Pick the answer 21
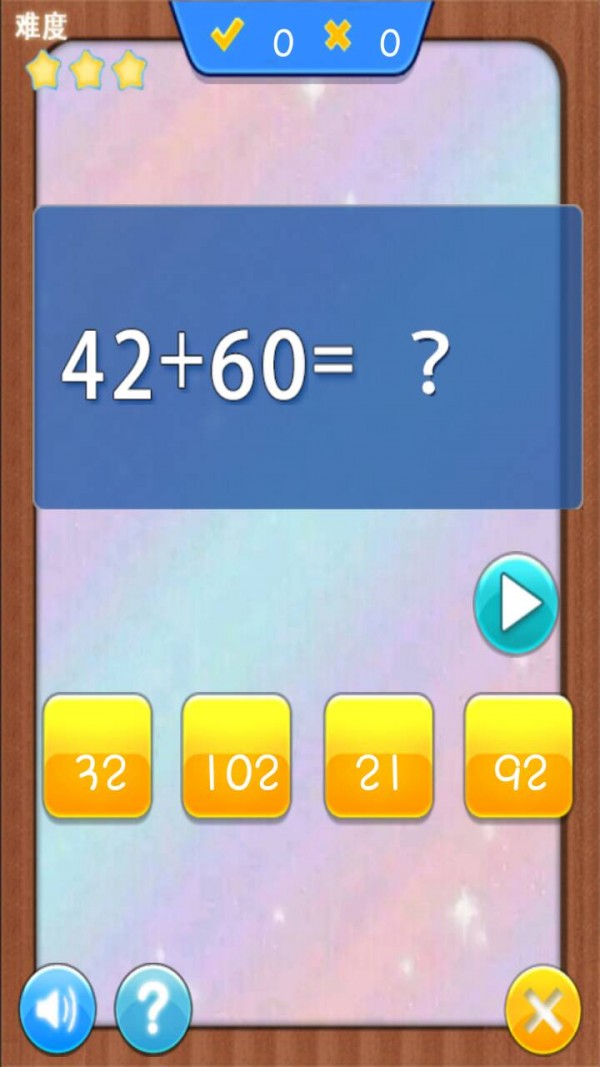The image size is (600, 1067). click(x=379, y=756)
